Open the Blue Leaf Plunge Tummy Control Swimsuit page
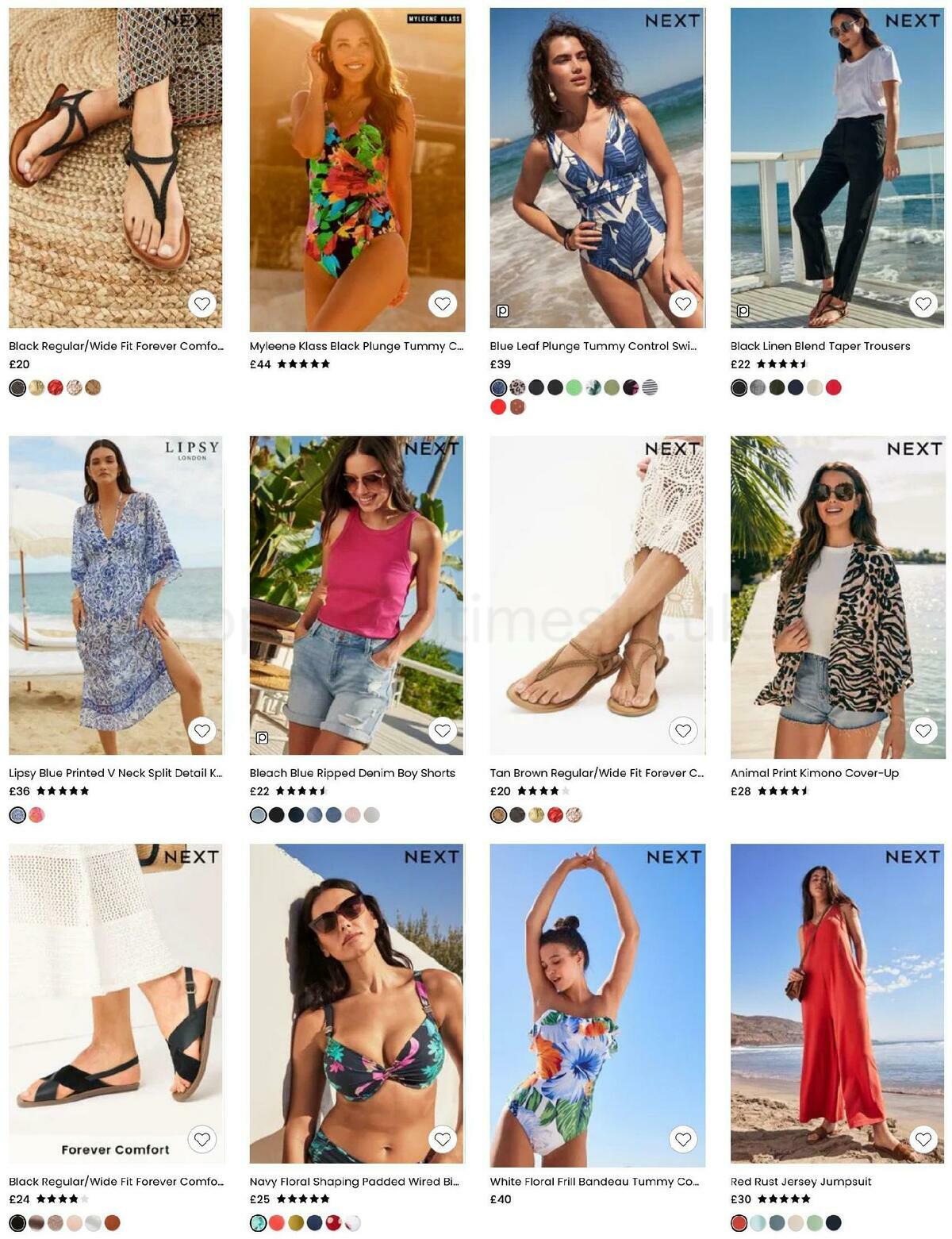Image resolution: width=952 pixels, height=1239 pixels. [593, 345]
